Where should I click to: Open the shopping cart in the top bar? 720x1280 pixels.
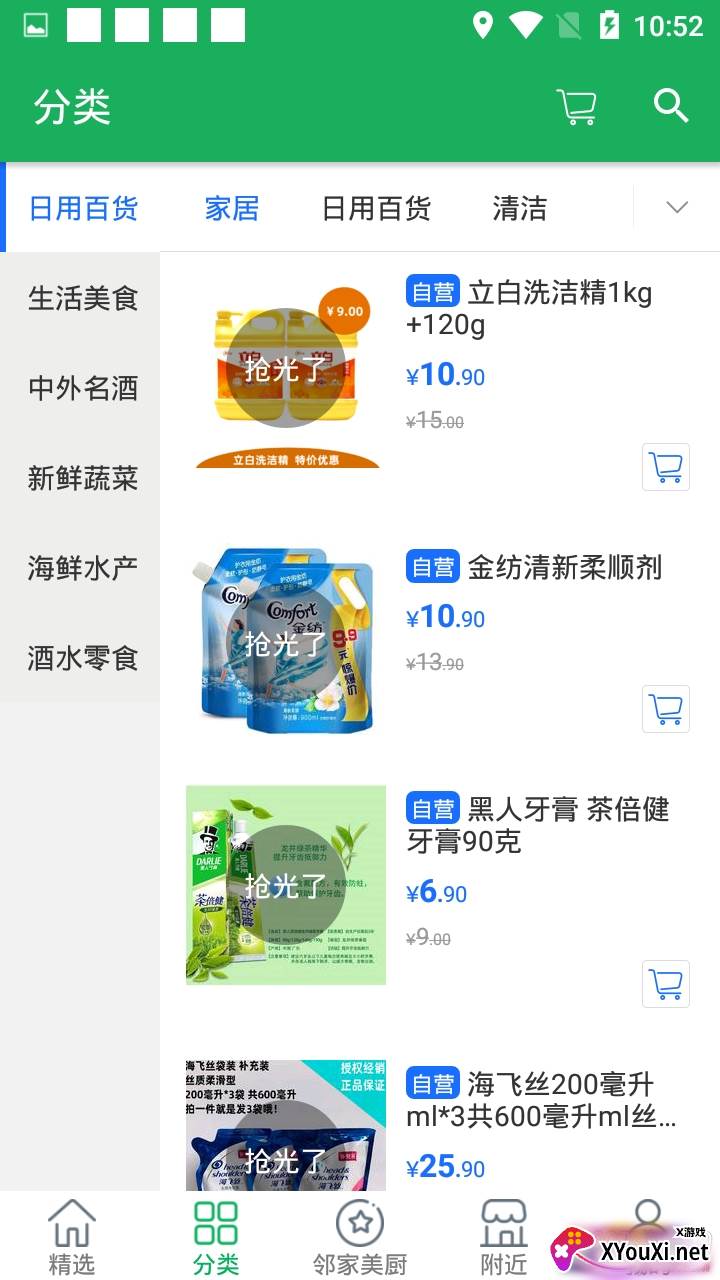[x=576, y=106]
